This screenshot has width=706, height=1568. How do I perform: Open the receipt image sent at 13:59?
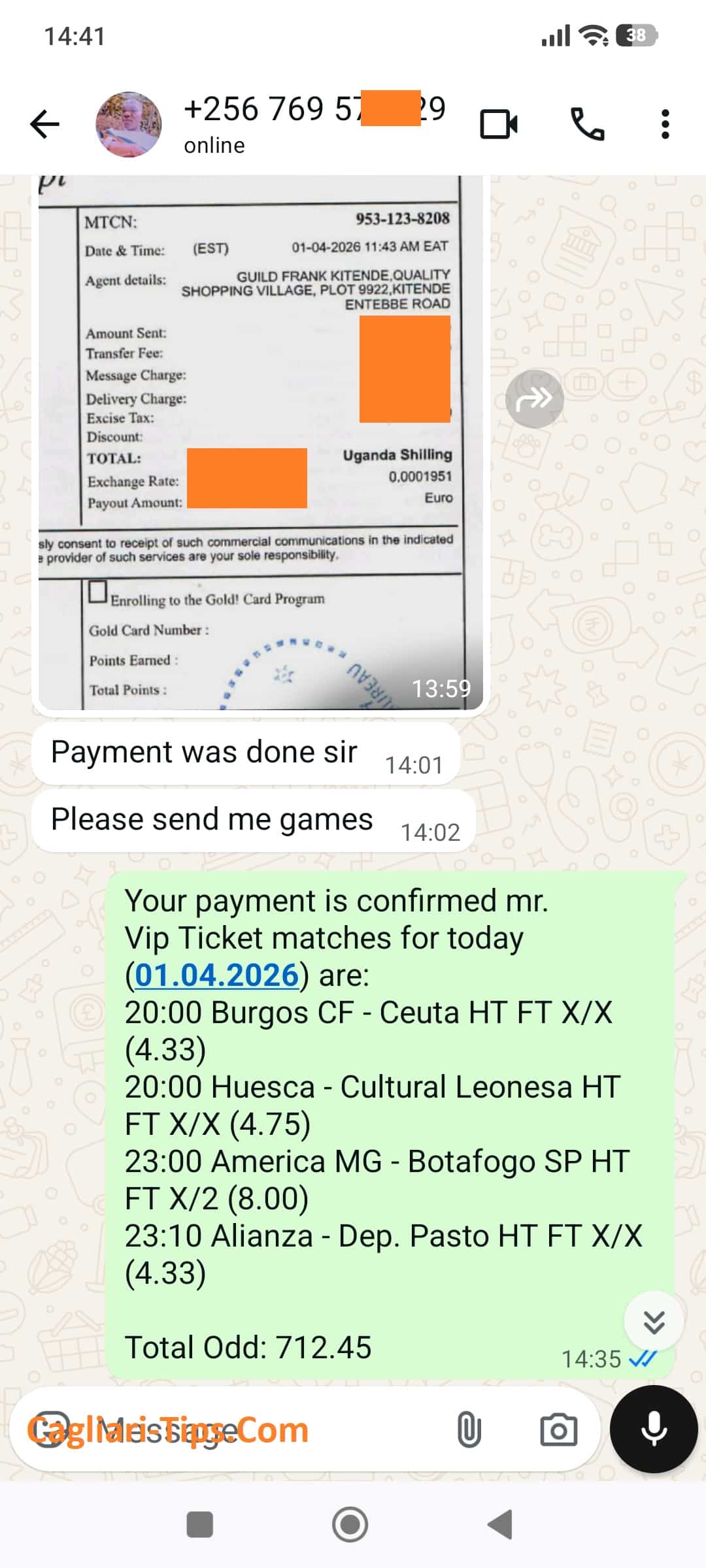coord(260,444)
